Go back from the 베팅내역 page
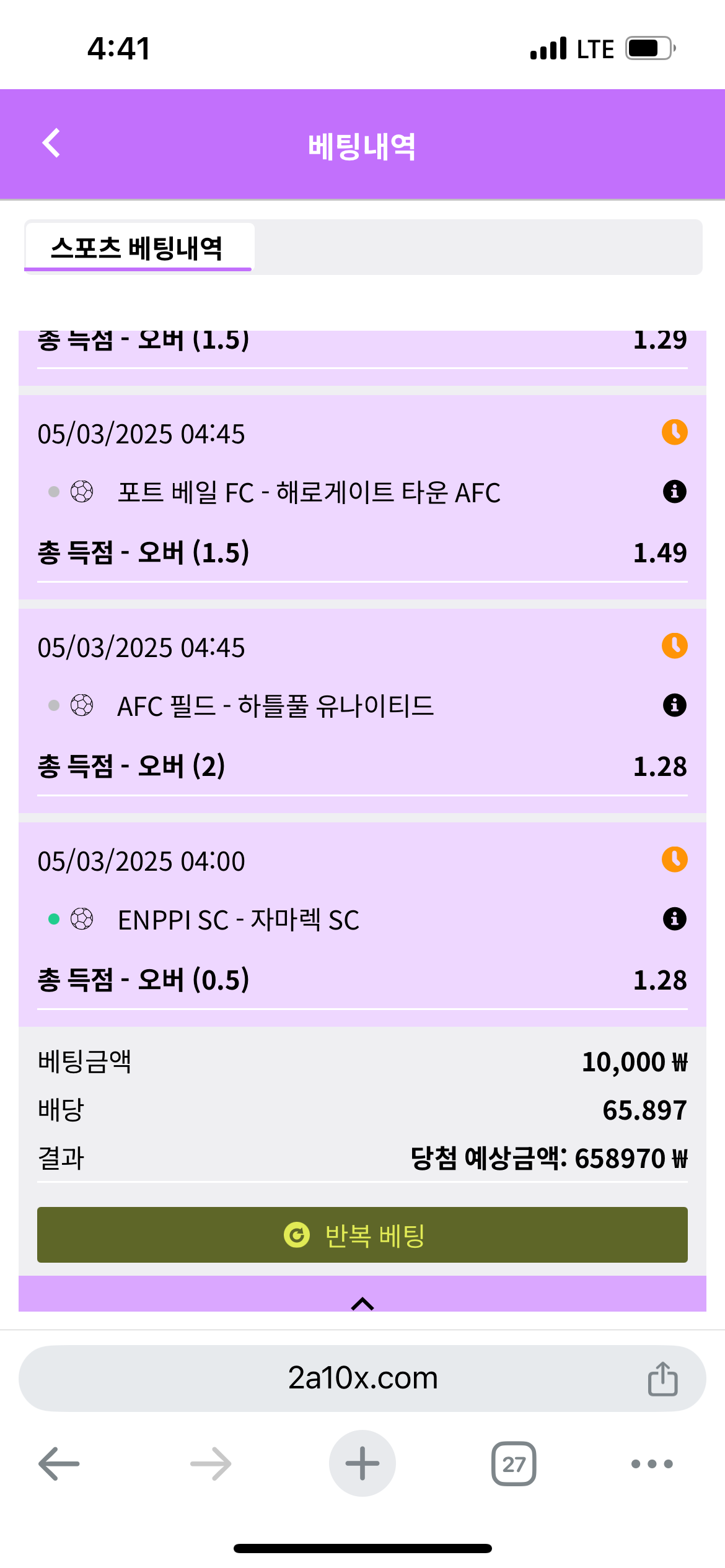The height and width of the screenshot is (1568, 725). [51, 144]
